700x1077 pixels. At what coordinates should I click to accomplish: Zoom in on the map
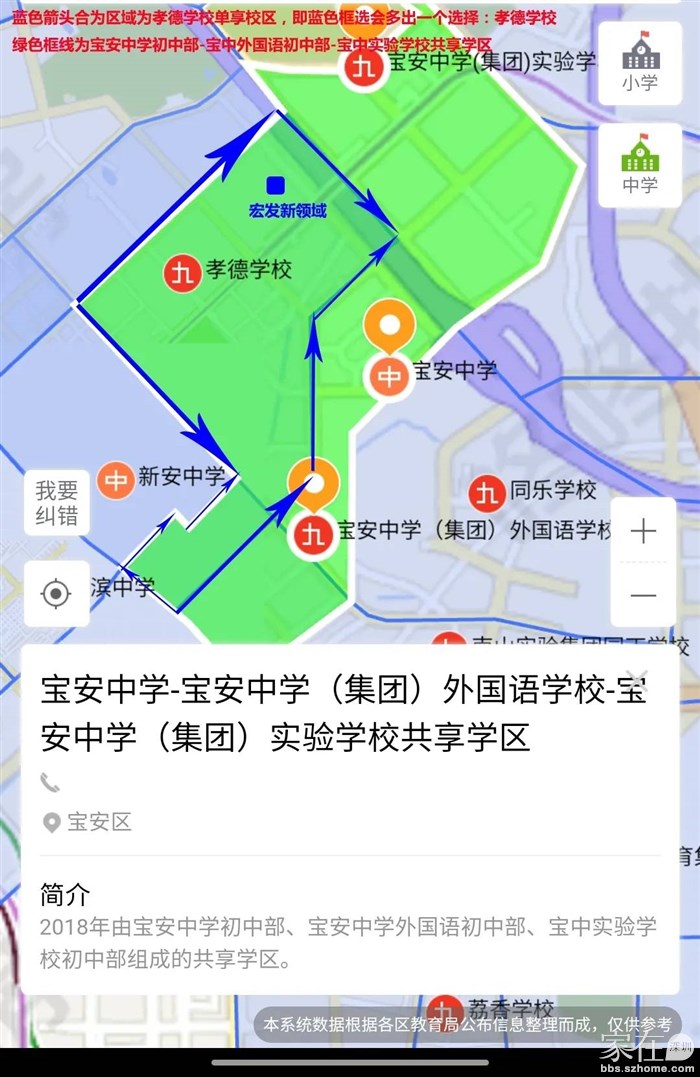tap(643, 531)
